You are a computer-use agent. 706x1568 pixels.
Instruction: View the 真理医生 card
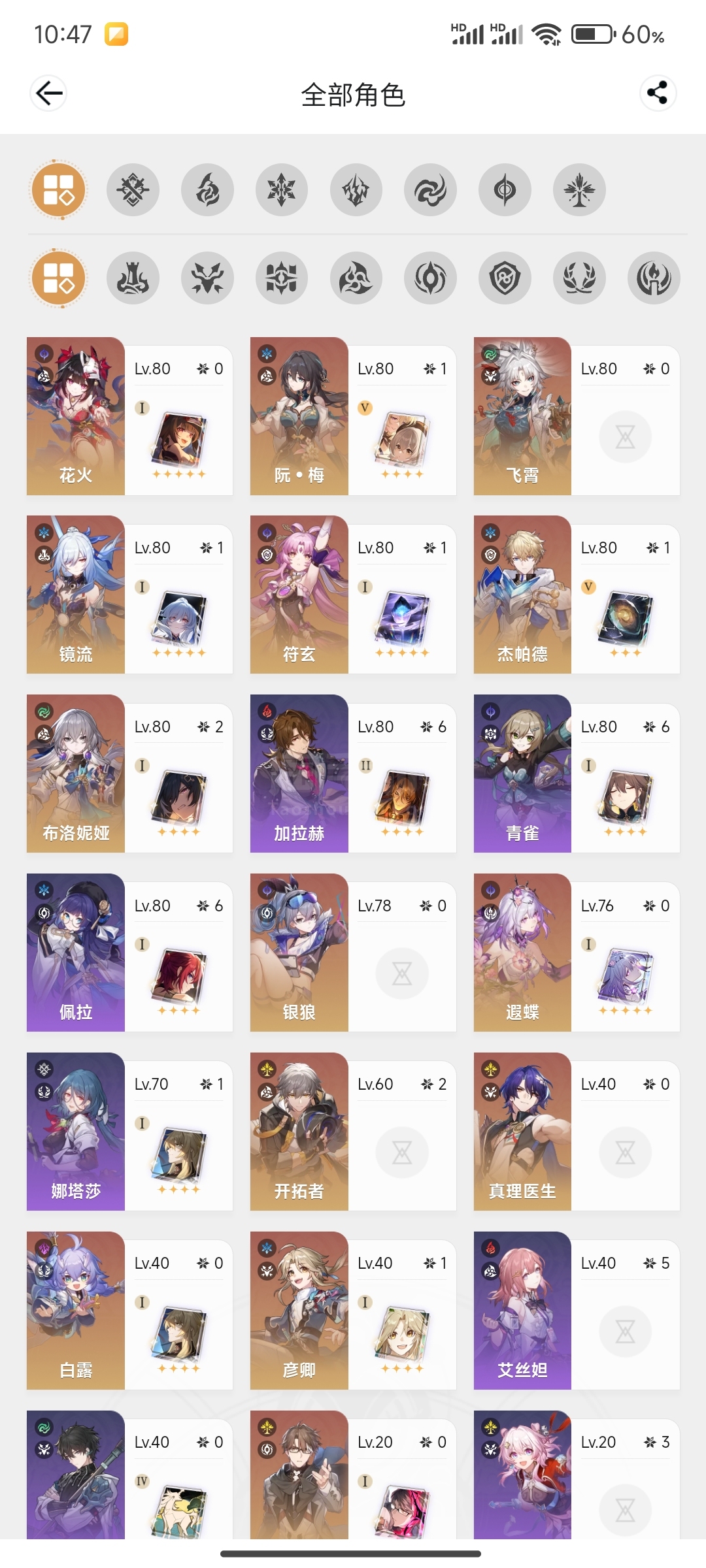pos(577,1132)
